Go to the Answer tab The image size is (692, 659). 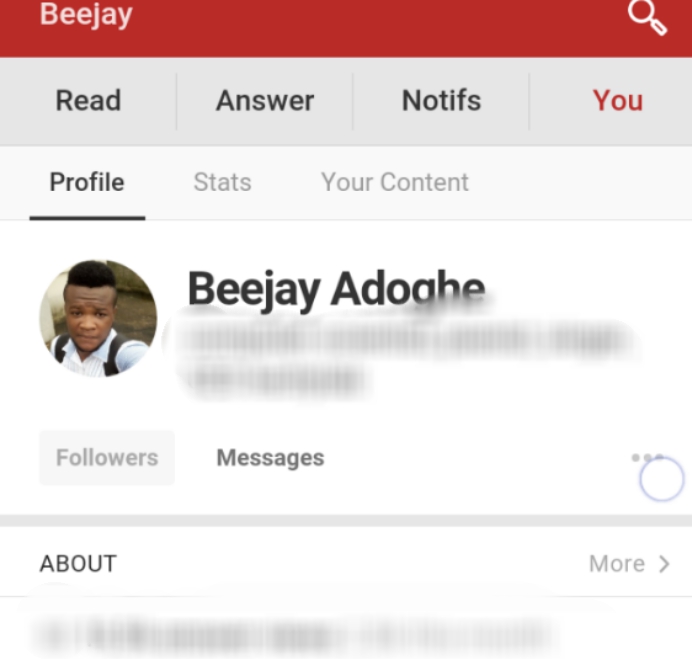265,100
